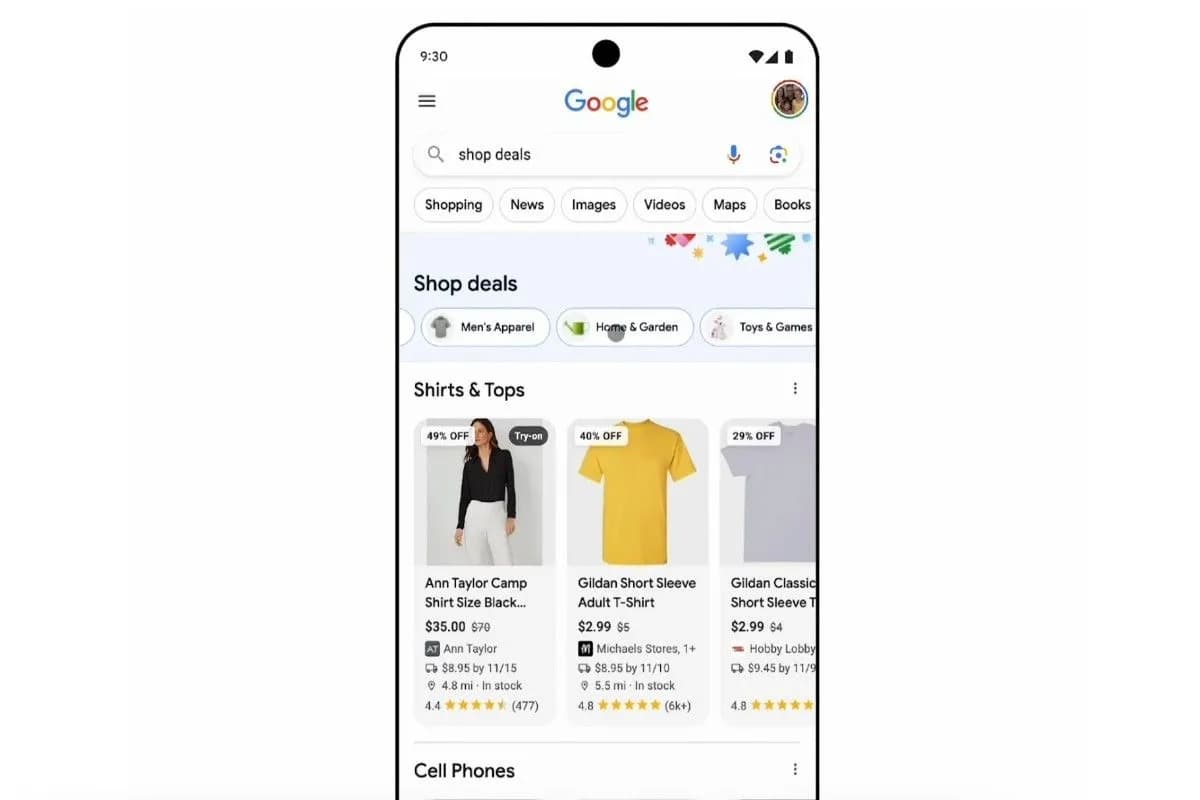Select the Toys & Games deals chip
This screenshot has height=800, width=1200.
pos(762,327)
